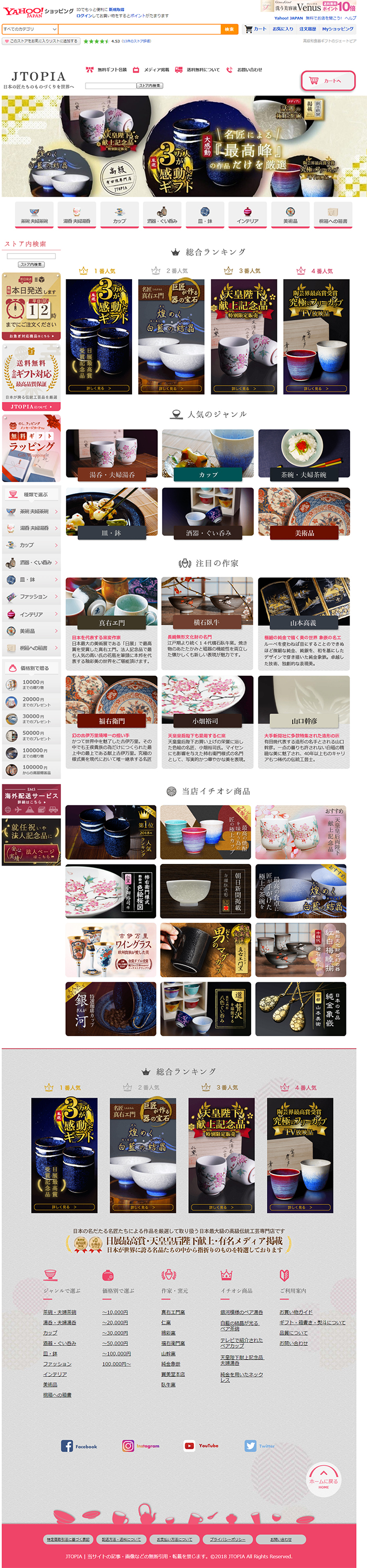Open the footer プライバシーポリシー link
Screen dimensions: 367x1568
pyautogui.click(x=228, y=1539)
